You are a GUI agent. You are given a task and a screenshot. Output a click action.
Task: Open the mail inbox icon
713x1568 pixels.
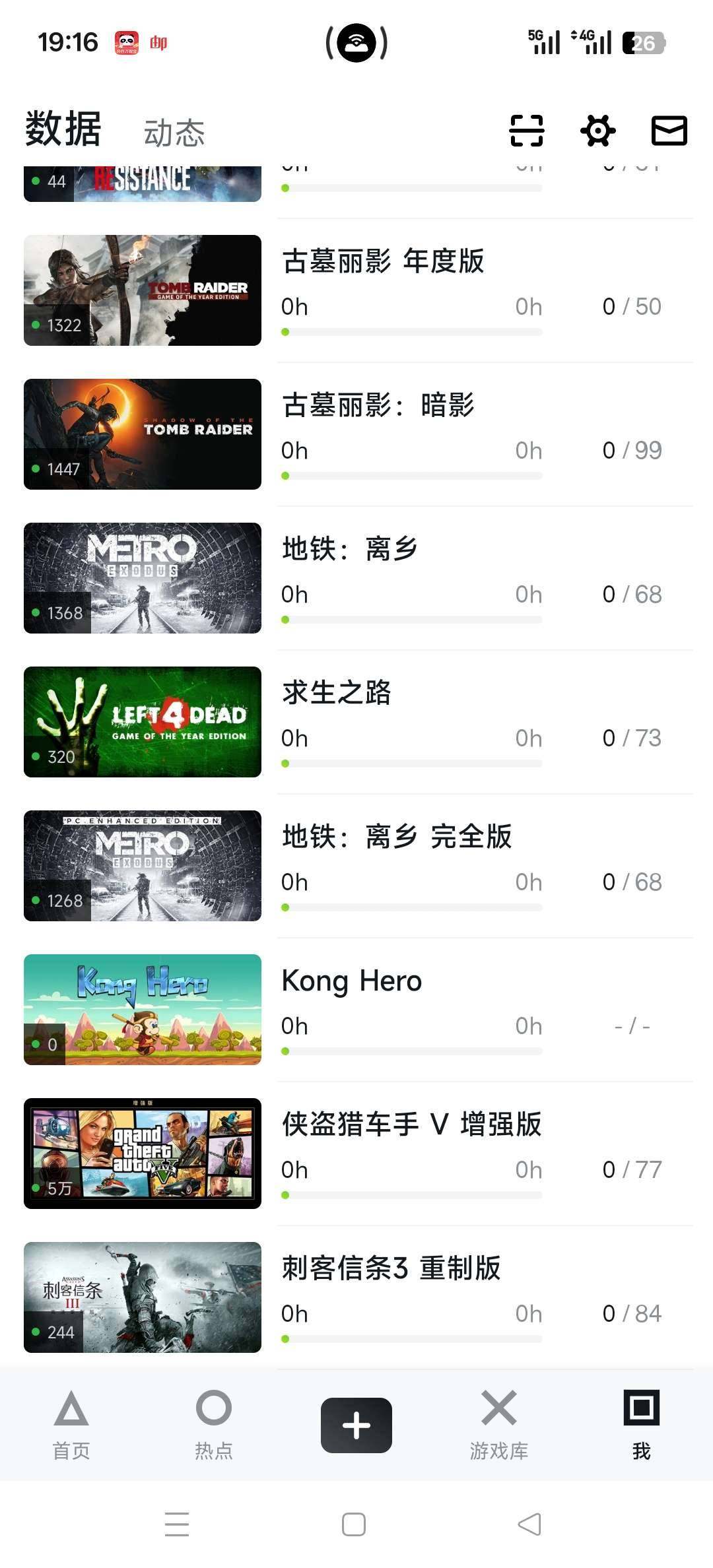pyautogui.click(x=667, y=131)
